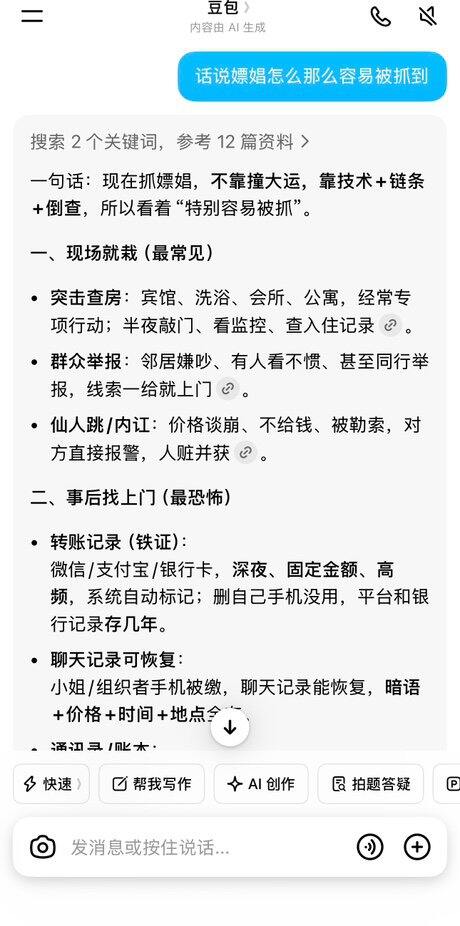Image resolution: width=460 pixels, height=926 pixels.
Task: Select the 拍题答疑 chip
Action: tap(371, 784)
